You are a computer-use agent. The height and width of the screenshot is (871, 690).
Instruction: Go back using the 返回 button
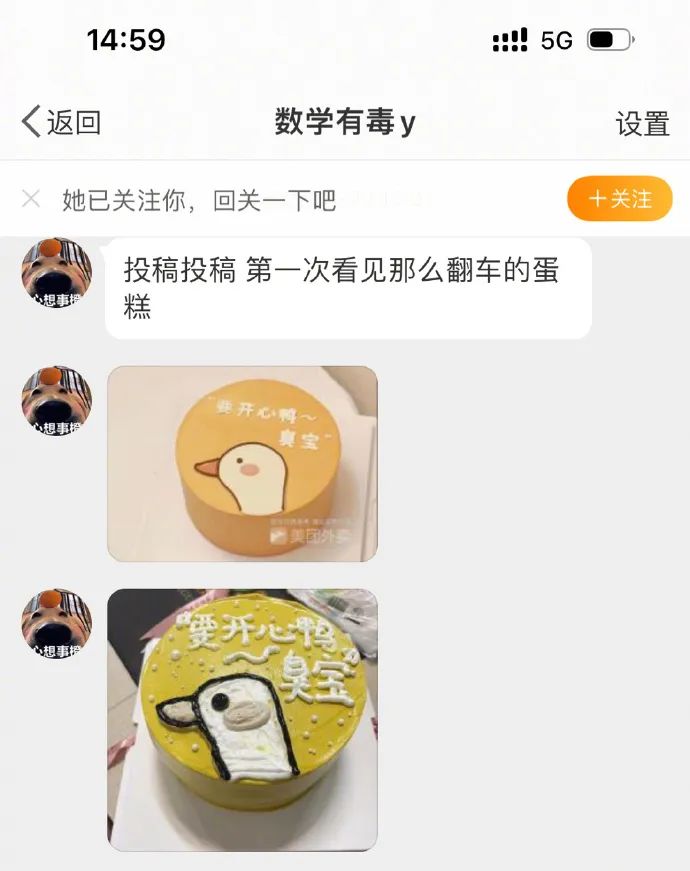[x=62, y=123]
